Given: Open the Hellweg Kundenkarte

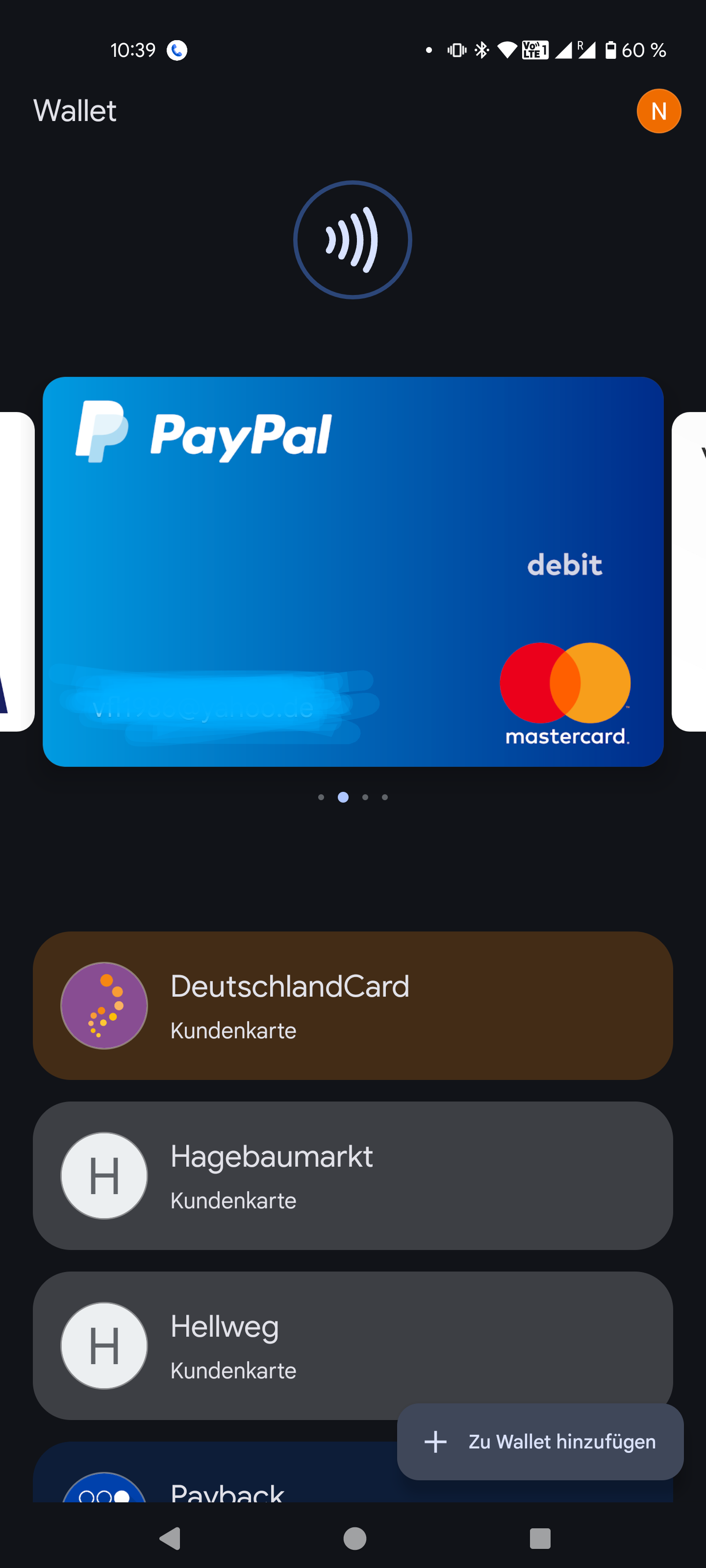Looking at the screenshot, I should click(x=353, y=1345).
